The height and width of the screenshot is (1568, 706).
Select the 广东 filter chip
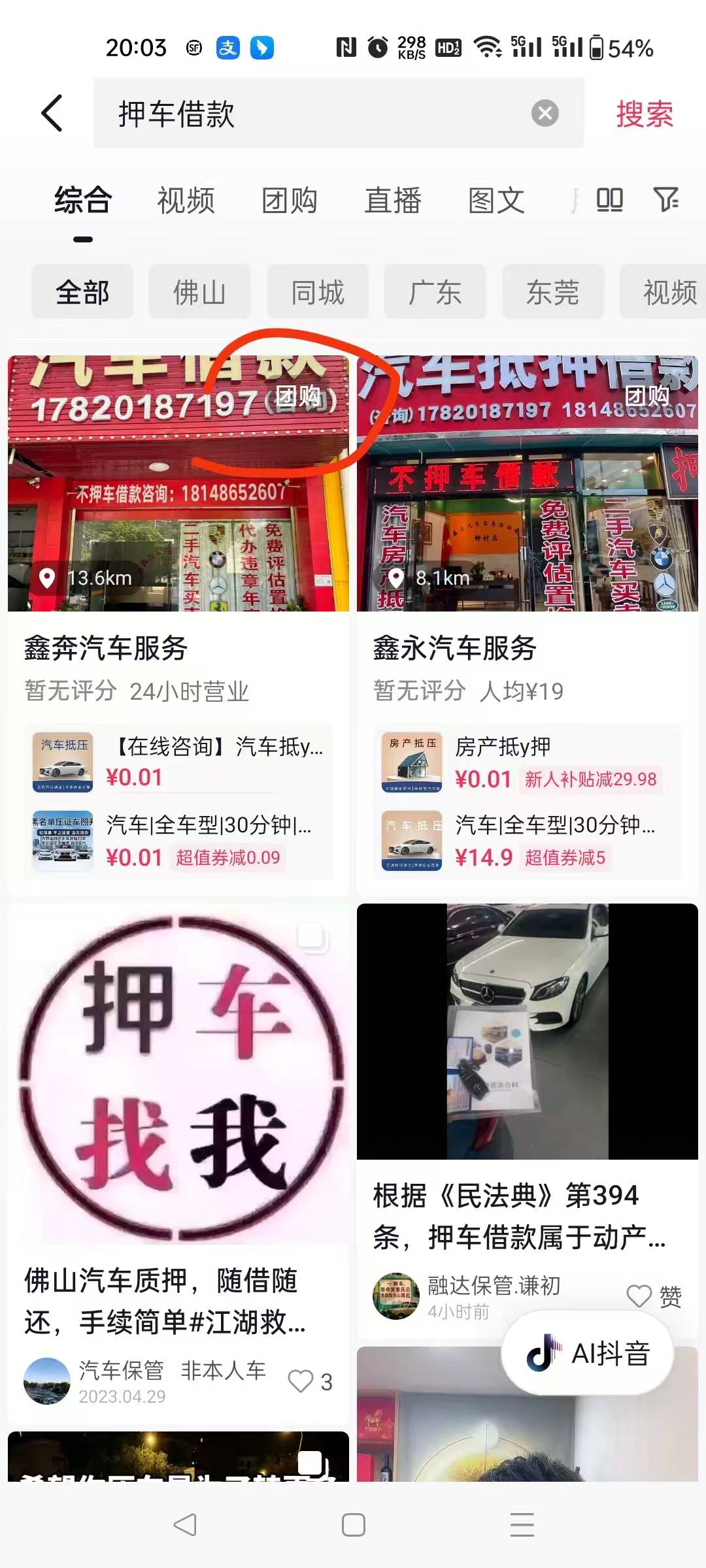click(x=435, y=292)
